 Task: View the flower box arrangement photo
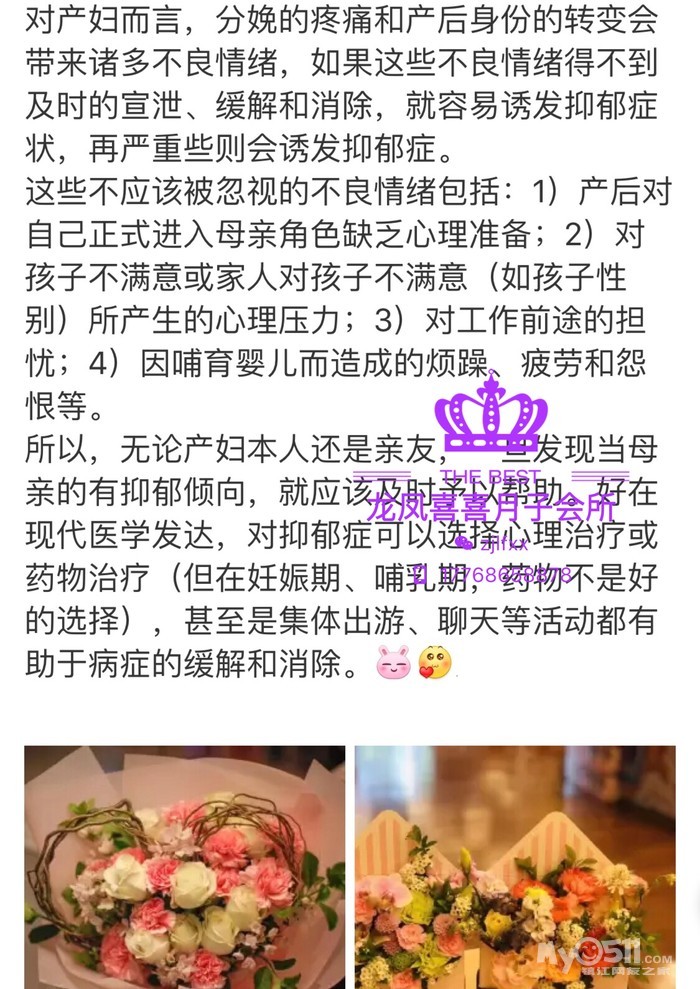(x=514, y=866)
